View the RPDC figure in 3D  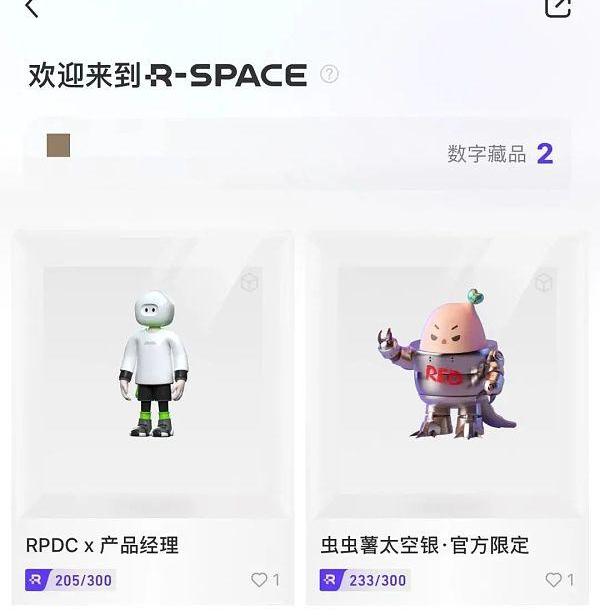(x=249, y=283)
